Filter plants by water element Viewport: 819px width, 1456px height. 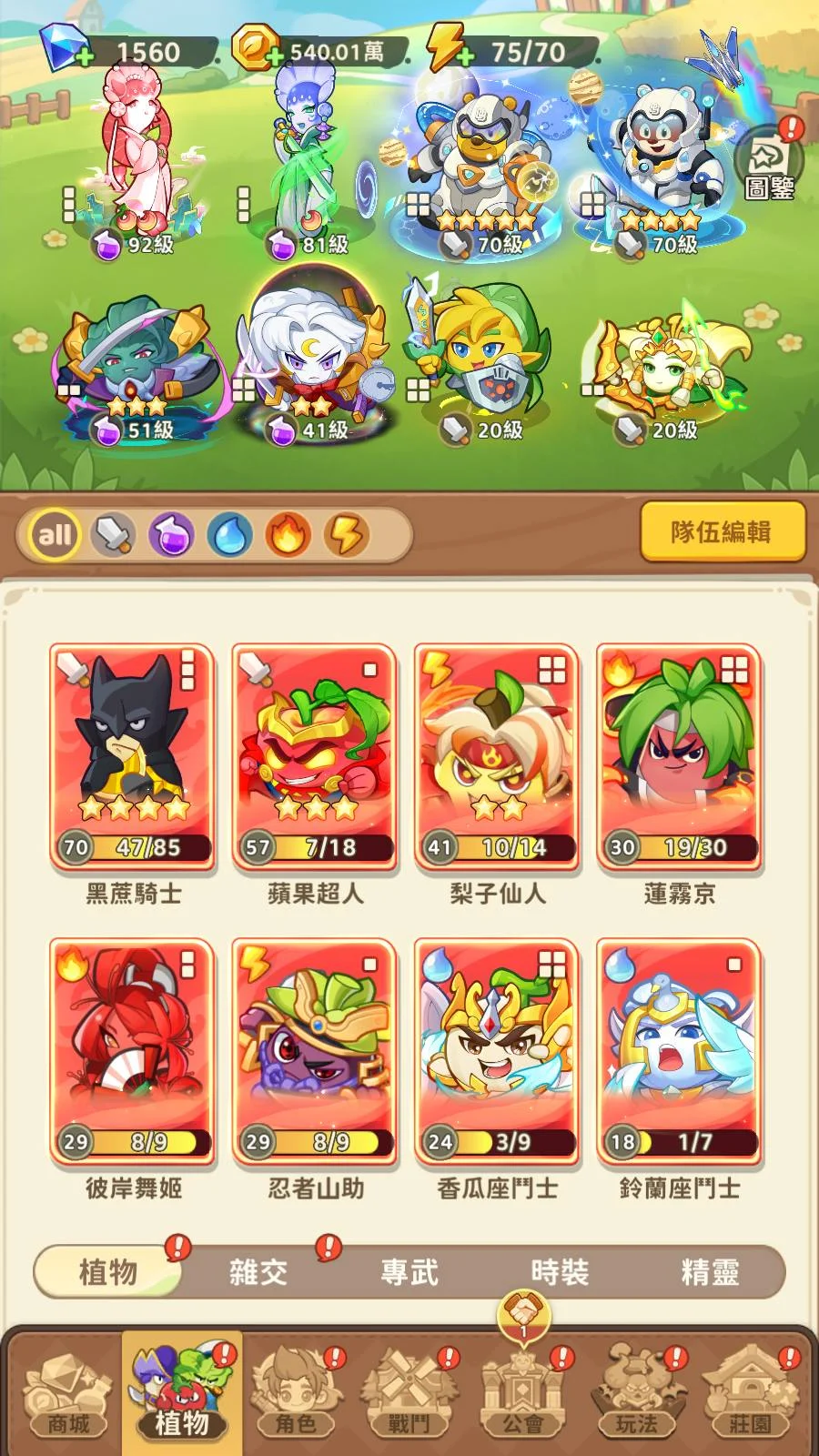click(229, 534)
